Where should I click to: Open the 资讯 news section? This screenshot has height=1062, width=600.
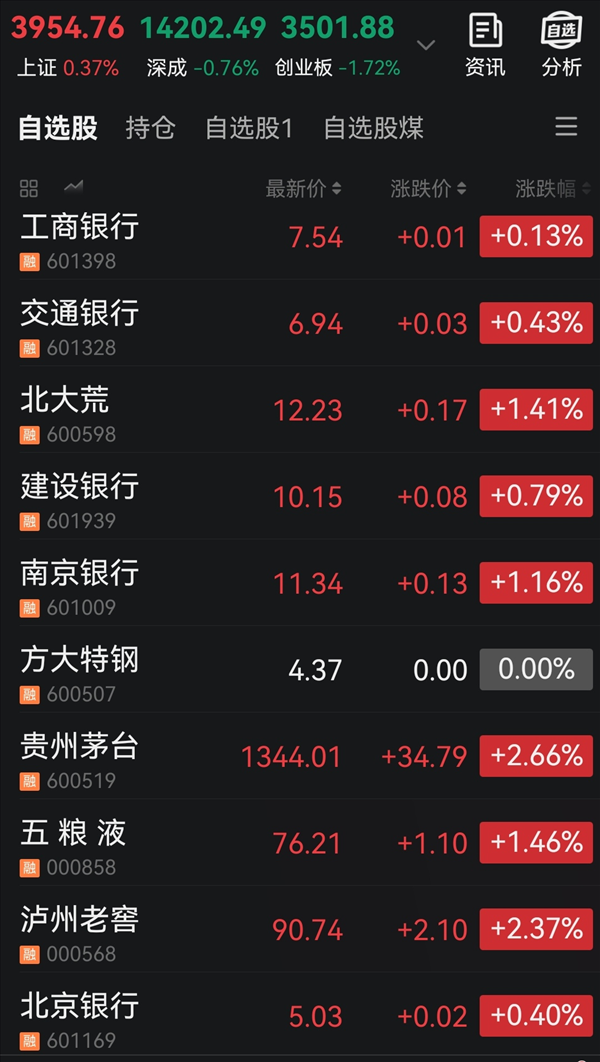pos(485,45)
